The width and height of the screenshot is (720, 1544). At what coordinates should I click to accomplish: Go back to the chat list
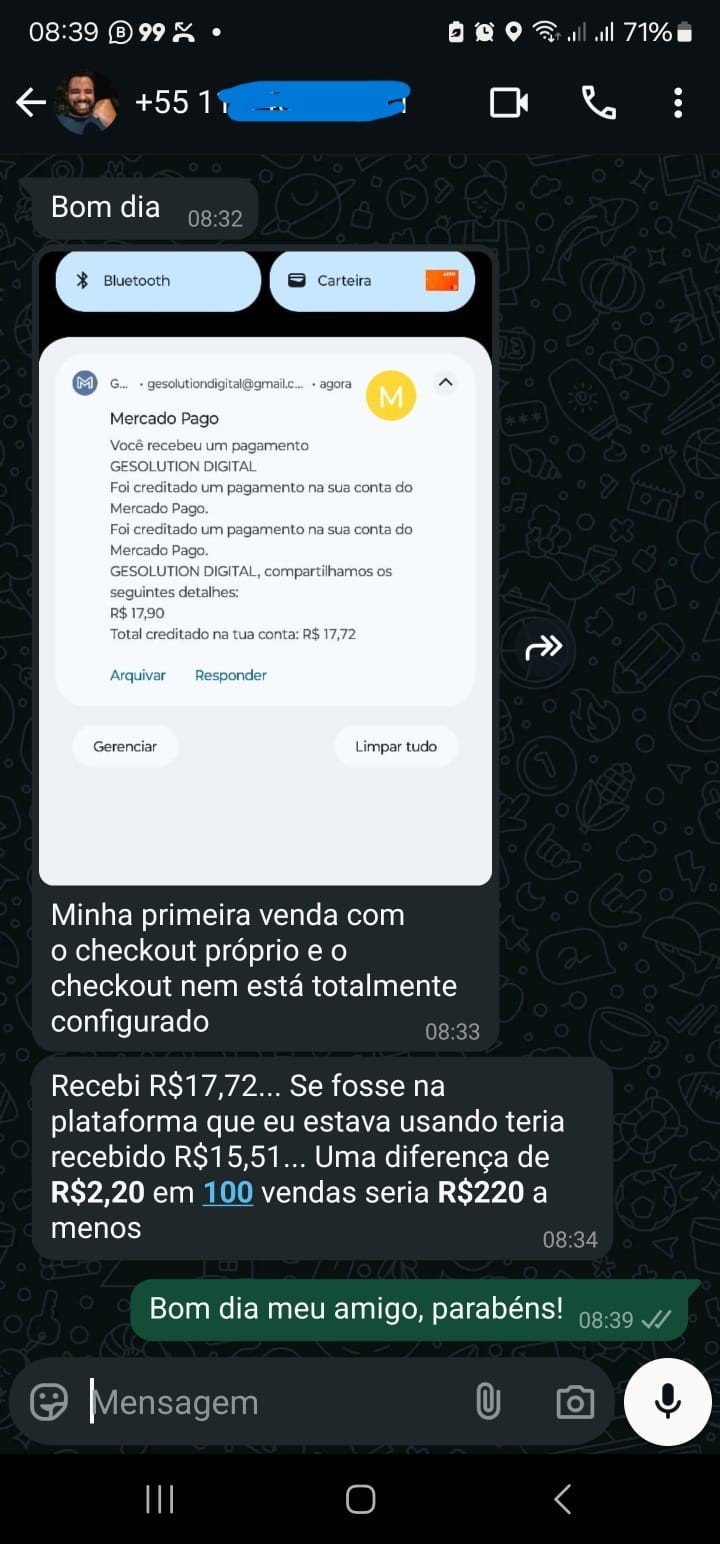(x=31, y=102)
